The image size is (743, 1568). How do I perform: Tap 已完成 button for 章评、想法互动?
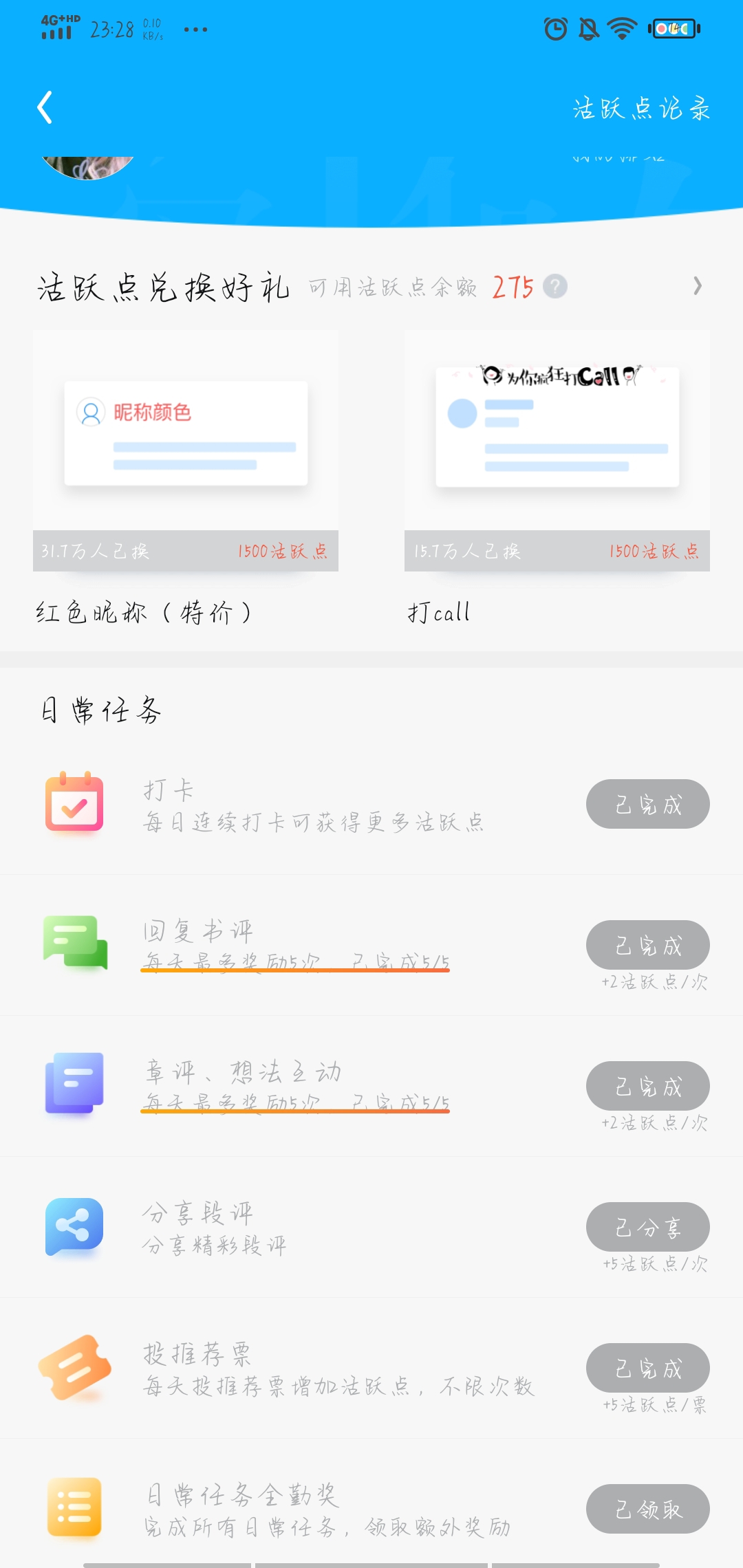[647, 1086]
